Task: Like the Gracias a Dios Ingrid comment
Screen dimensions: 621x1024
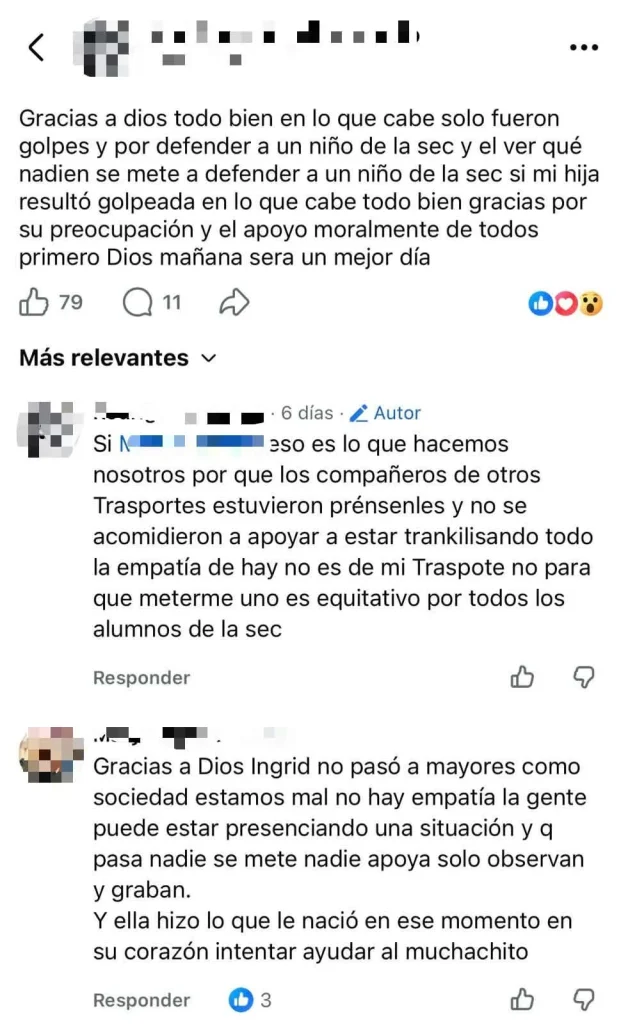Action: [x=522, y=999]
